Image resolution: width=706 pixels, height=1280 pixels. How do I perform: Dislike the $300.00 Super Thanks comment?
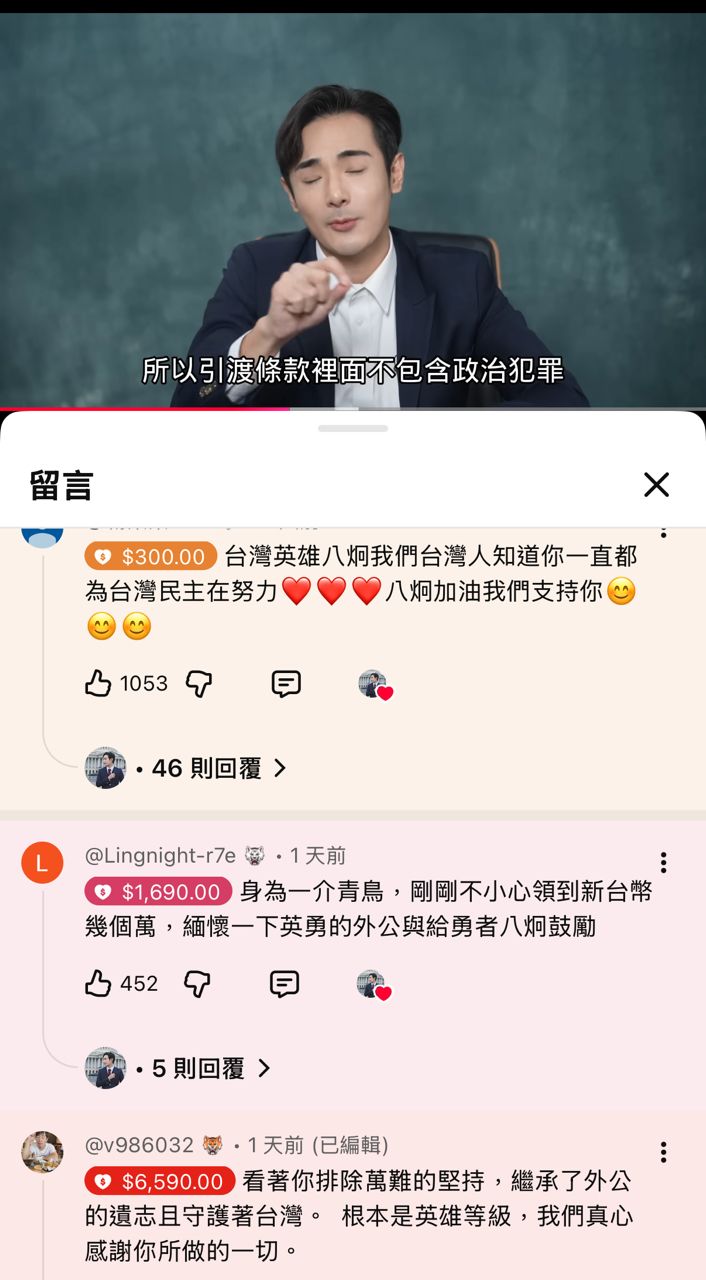click(199, 684)
